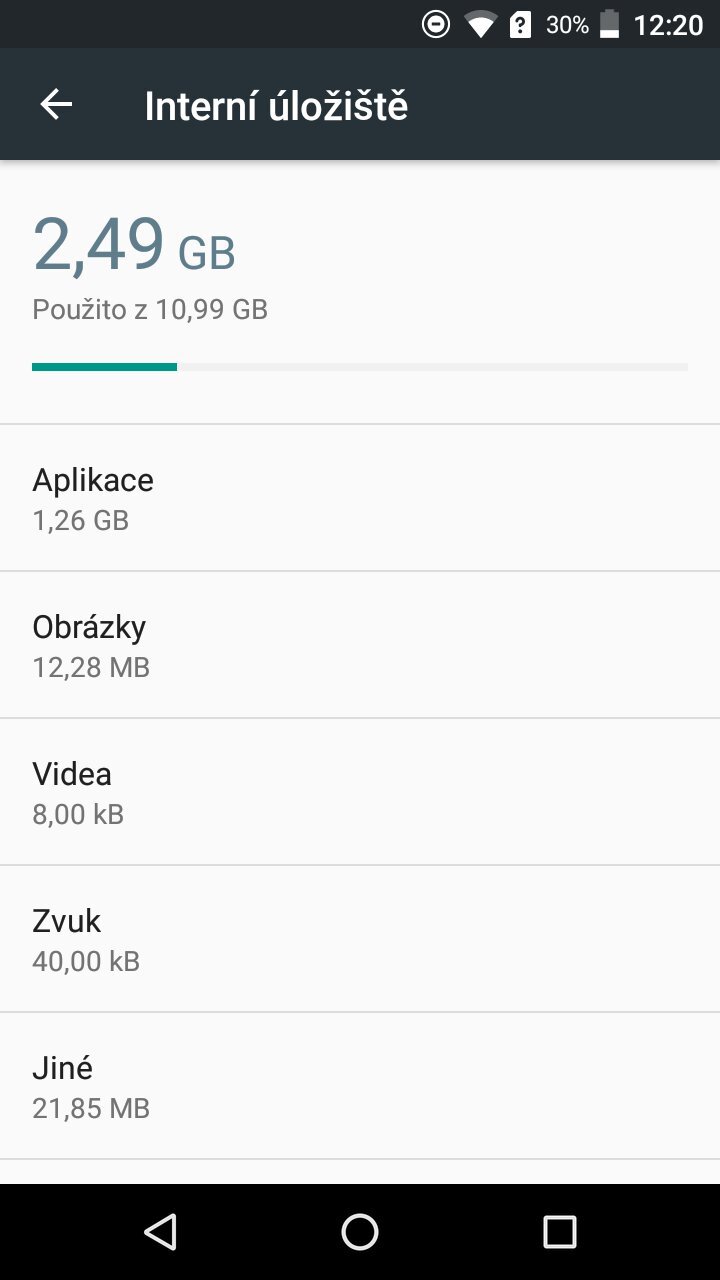Screen dimensions: 720x1280
Task: Open the Aplikace storage category
Action: coord(360,498)
